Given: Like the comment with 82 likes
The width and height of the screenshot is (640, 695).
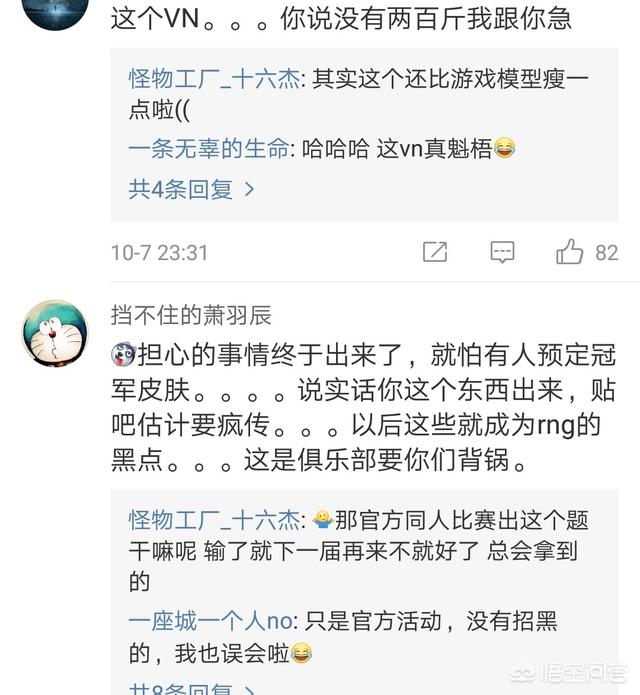Looking at the screenshot, I should [x=570, y=252].
